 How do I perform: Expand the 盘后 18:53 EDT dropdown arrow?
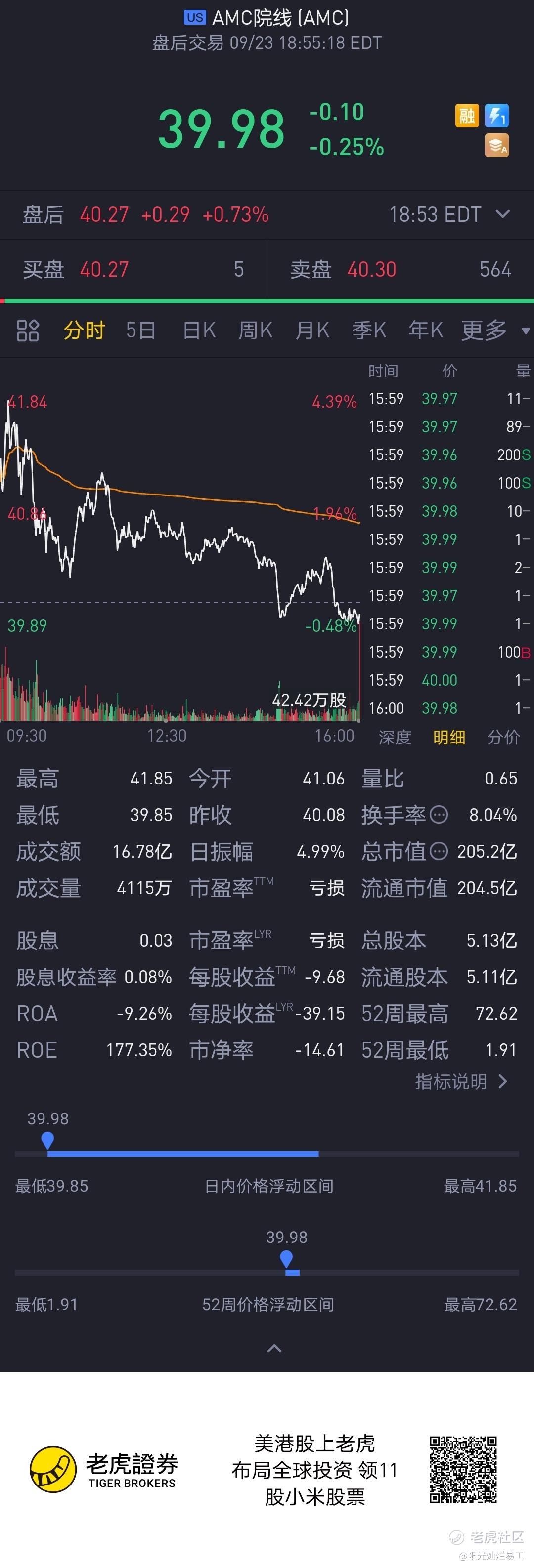point(503,214)
